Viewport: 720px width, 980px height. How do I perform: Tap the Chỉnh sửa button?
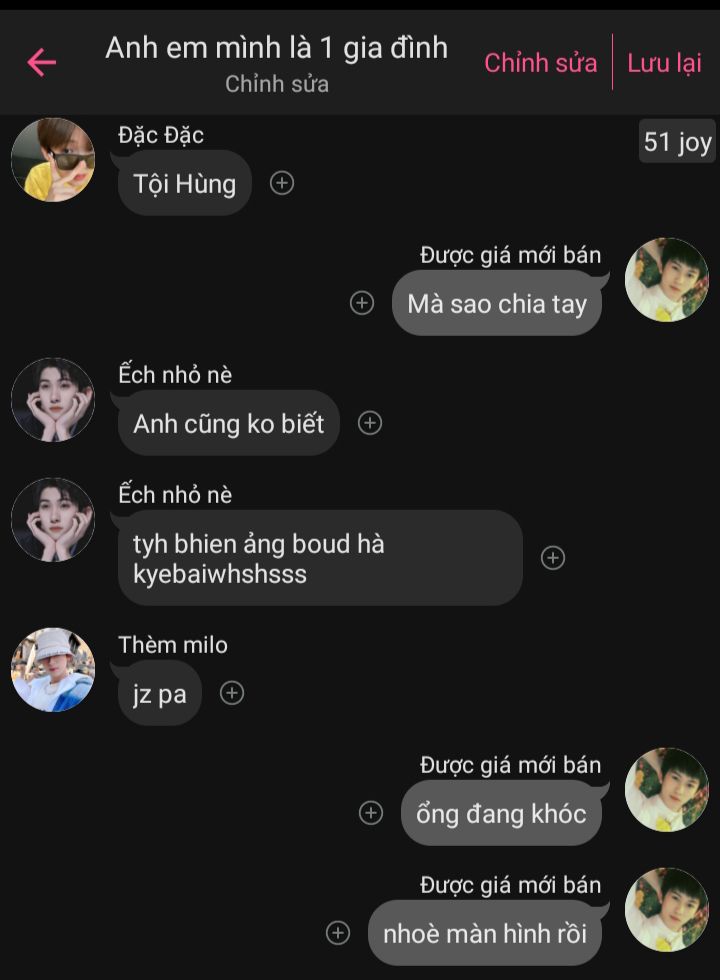540,63
